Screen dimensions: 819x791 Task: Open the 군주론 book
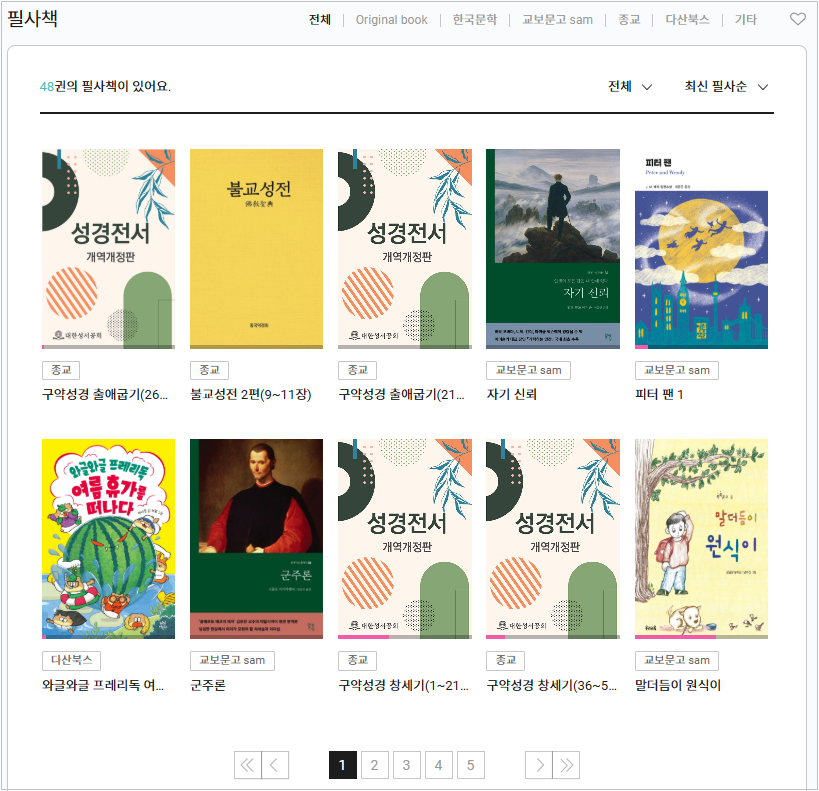[256, 539]
